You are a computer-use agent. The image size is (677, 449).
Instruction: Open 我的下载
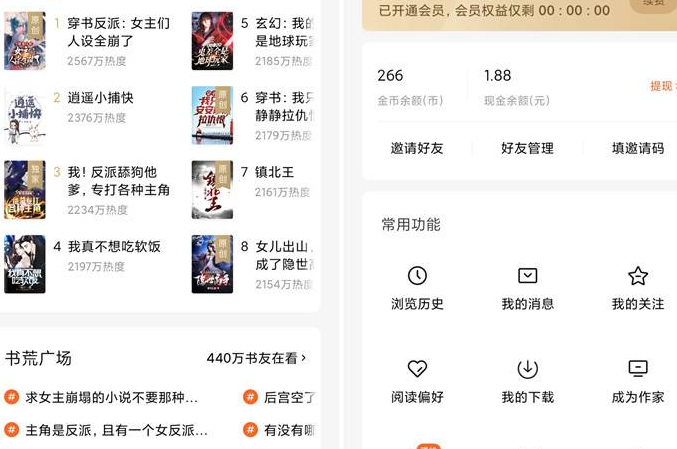click(x=527, y=381)
